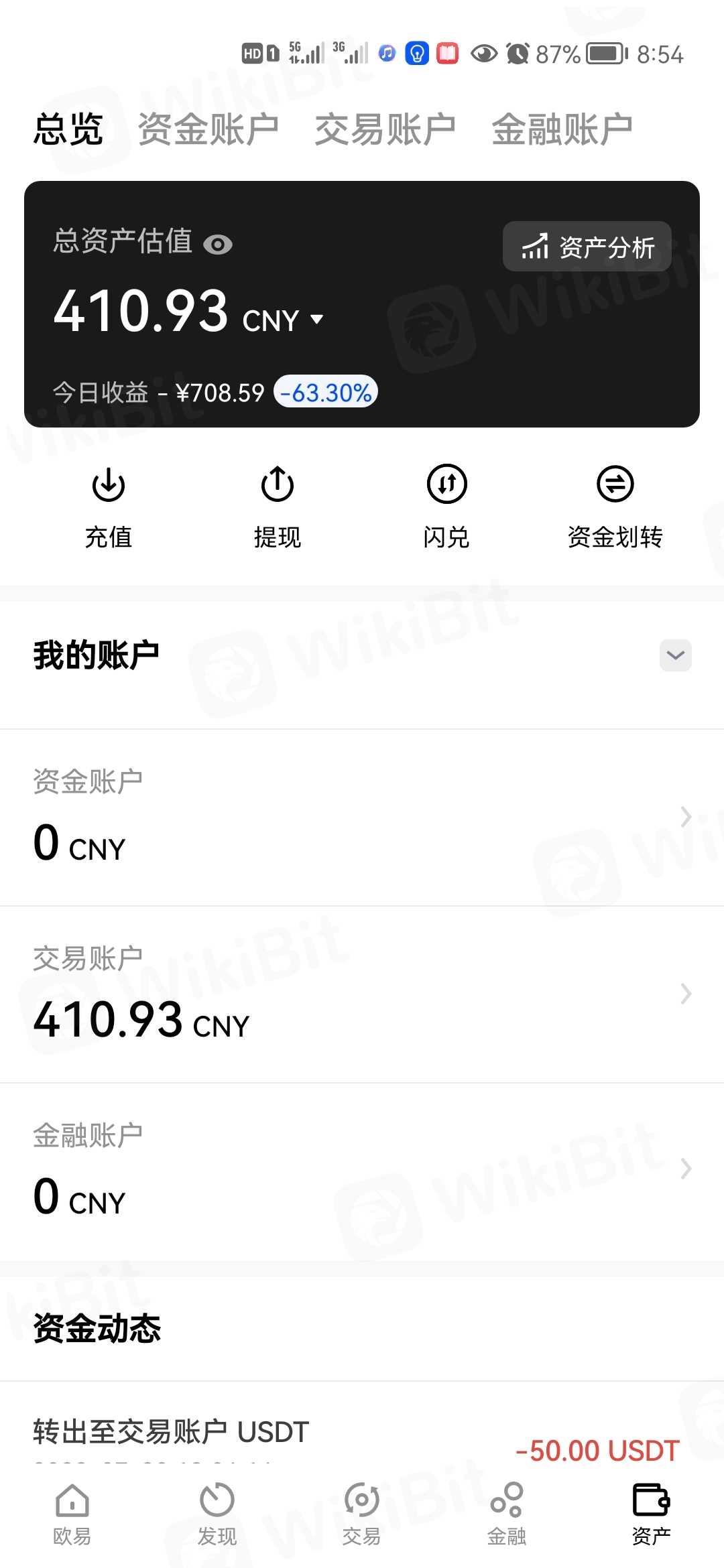Viewport: 724px width, 1568px height.
Task: Select the 总览 overview tab
Action: click(68, 129)
